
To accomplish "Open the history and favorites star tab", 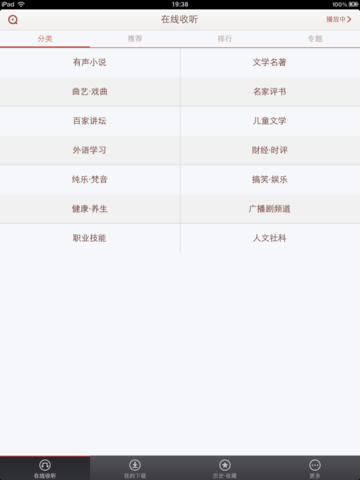I will click(225, 468).
